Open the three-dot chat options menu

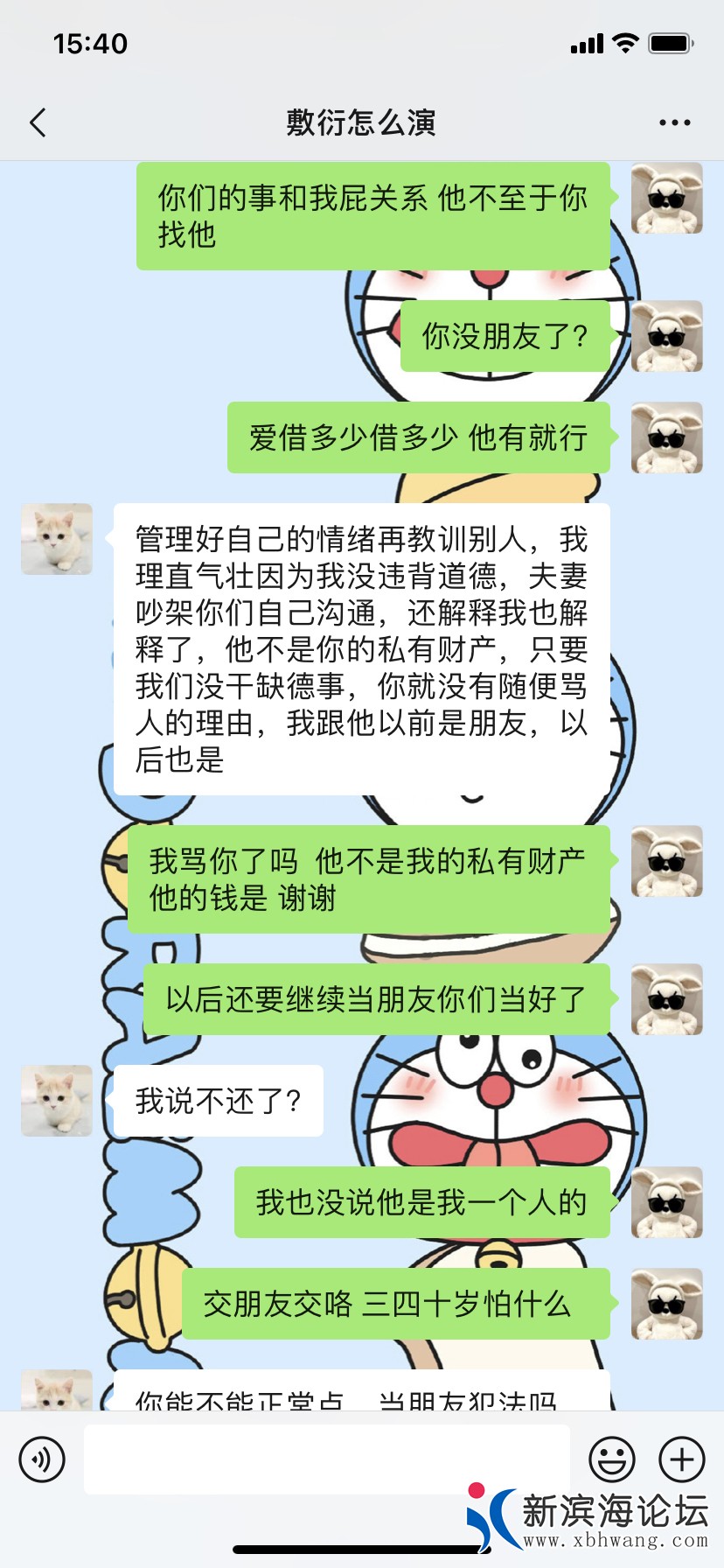[674, 122]
